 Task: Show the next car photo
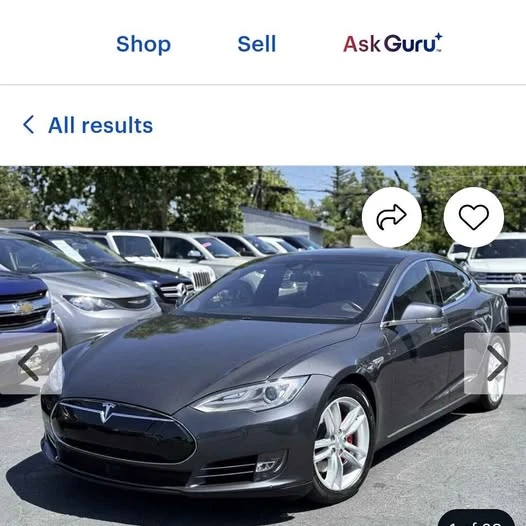coord(496,363)
